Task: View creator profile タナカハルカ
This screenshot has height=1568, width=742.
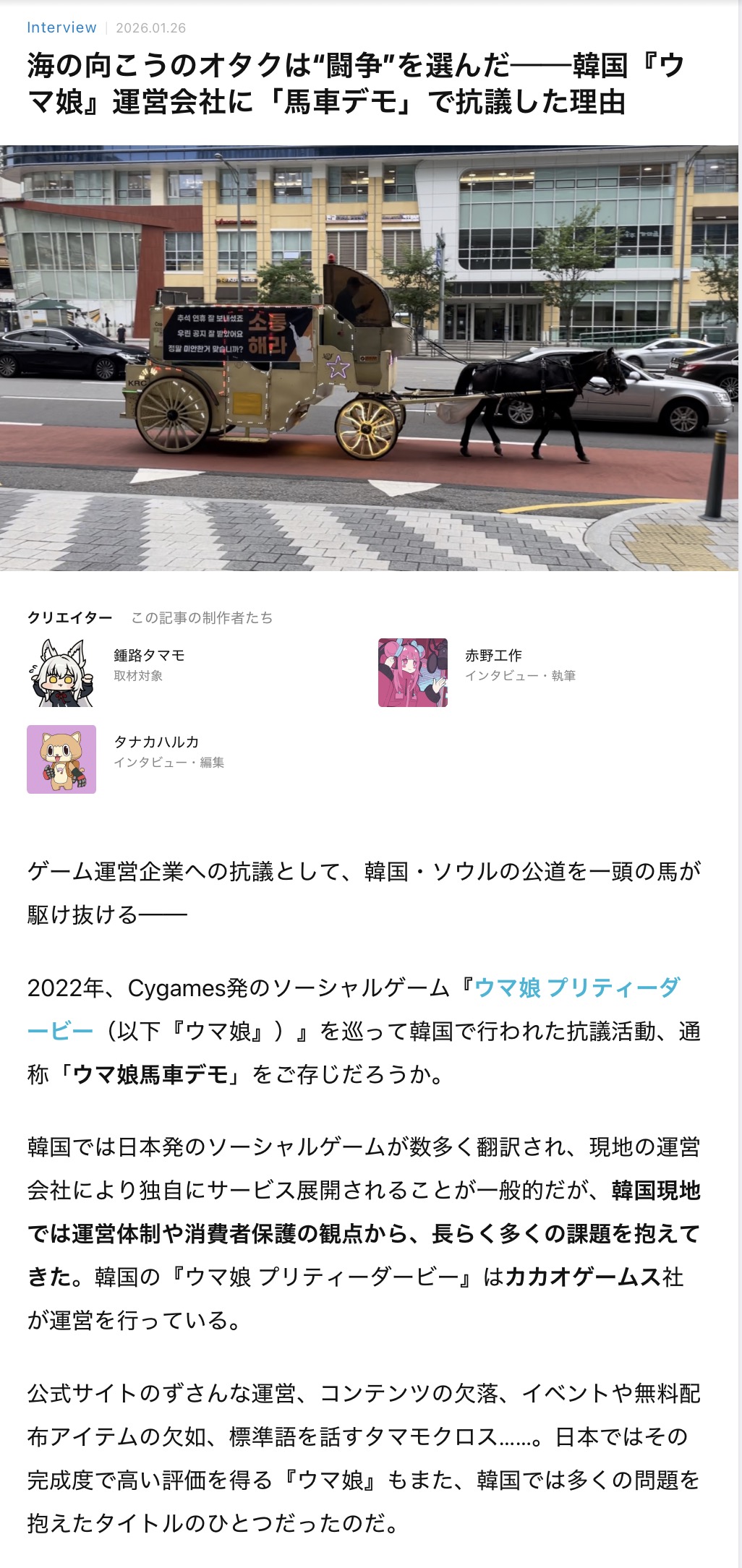Action: pyautogui.click(x=155, y=742)
